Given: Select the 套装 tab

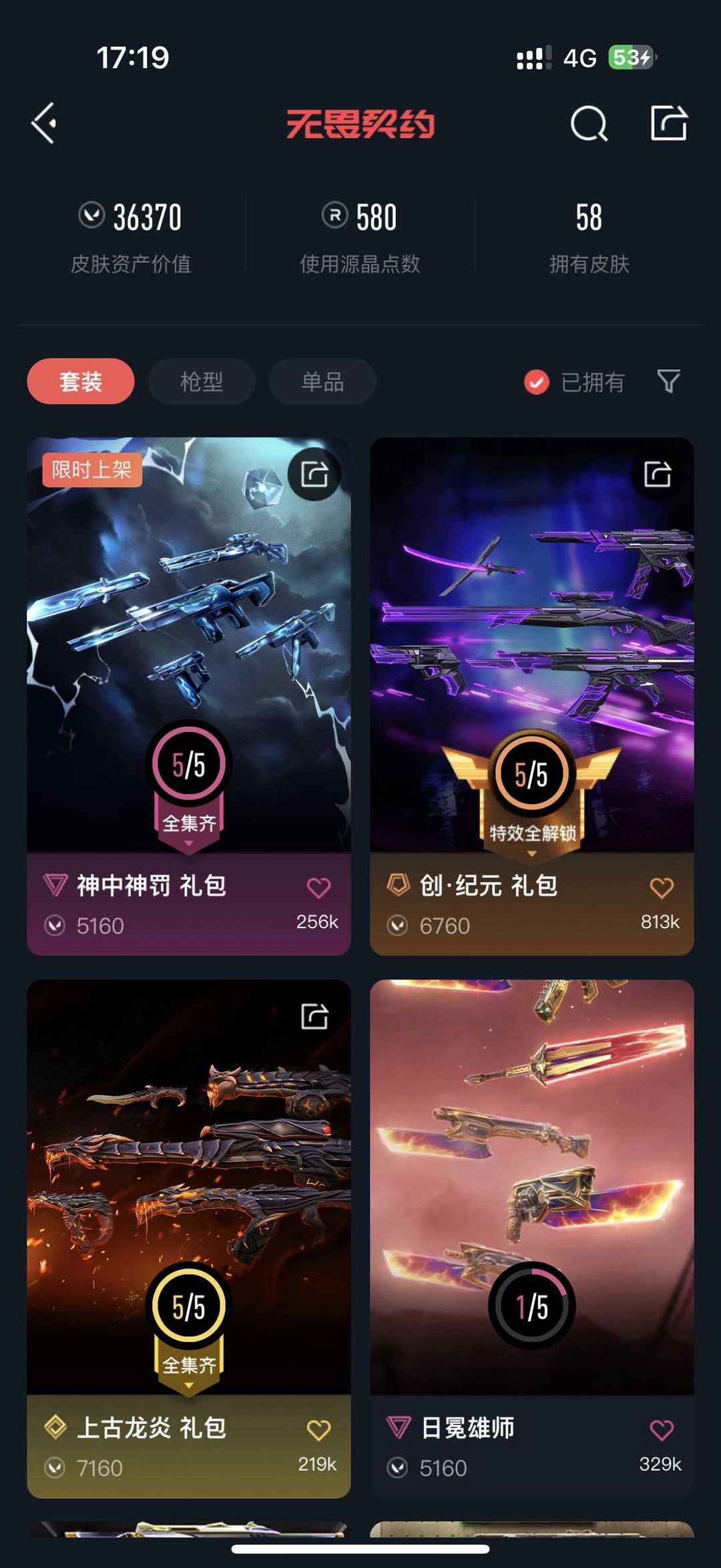Looking at the screenshot, I should click(x=81, y=381).
